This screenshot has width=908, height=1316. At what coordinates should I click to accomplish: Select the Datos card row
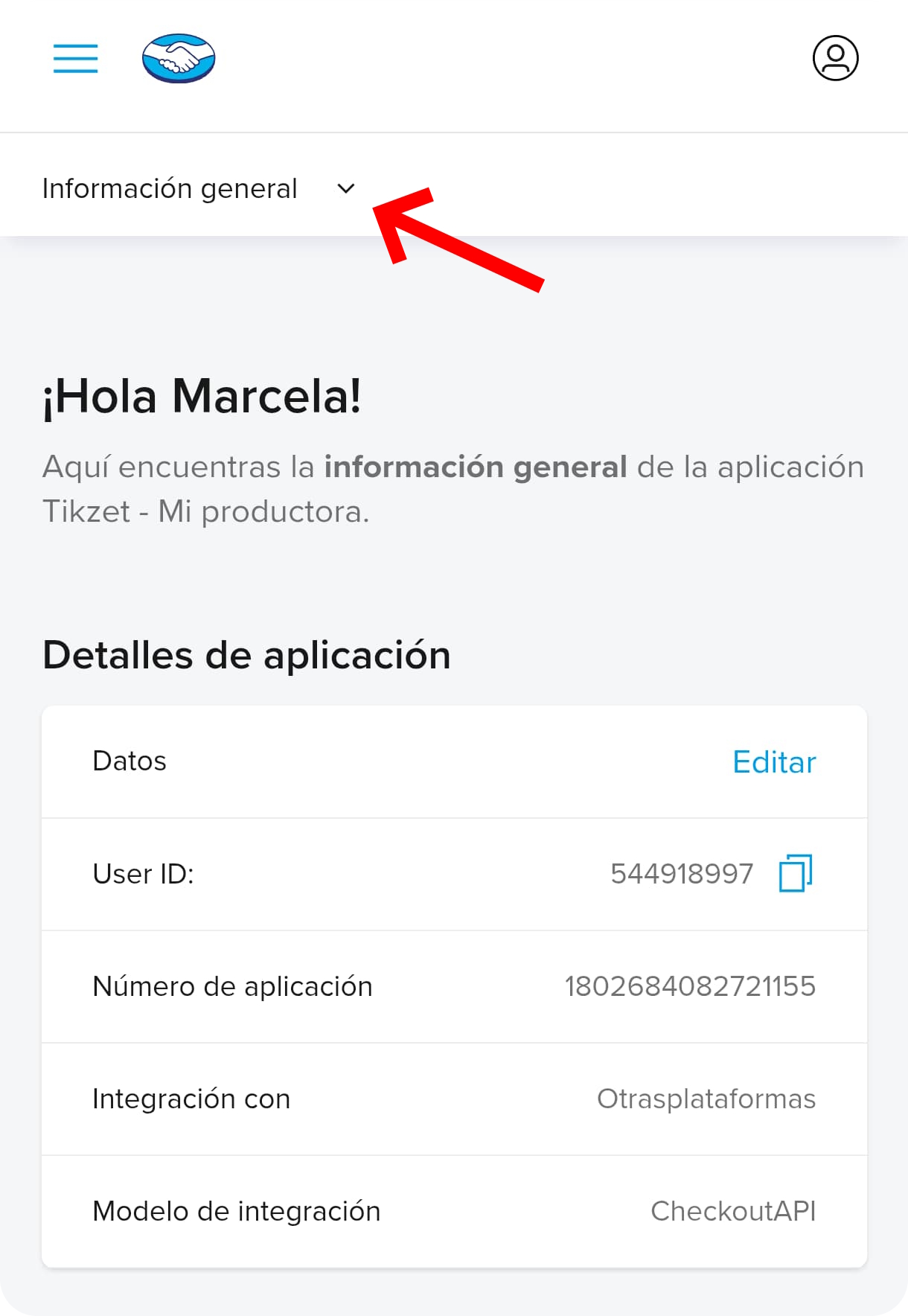click(454, 761)
